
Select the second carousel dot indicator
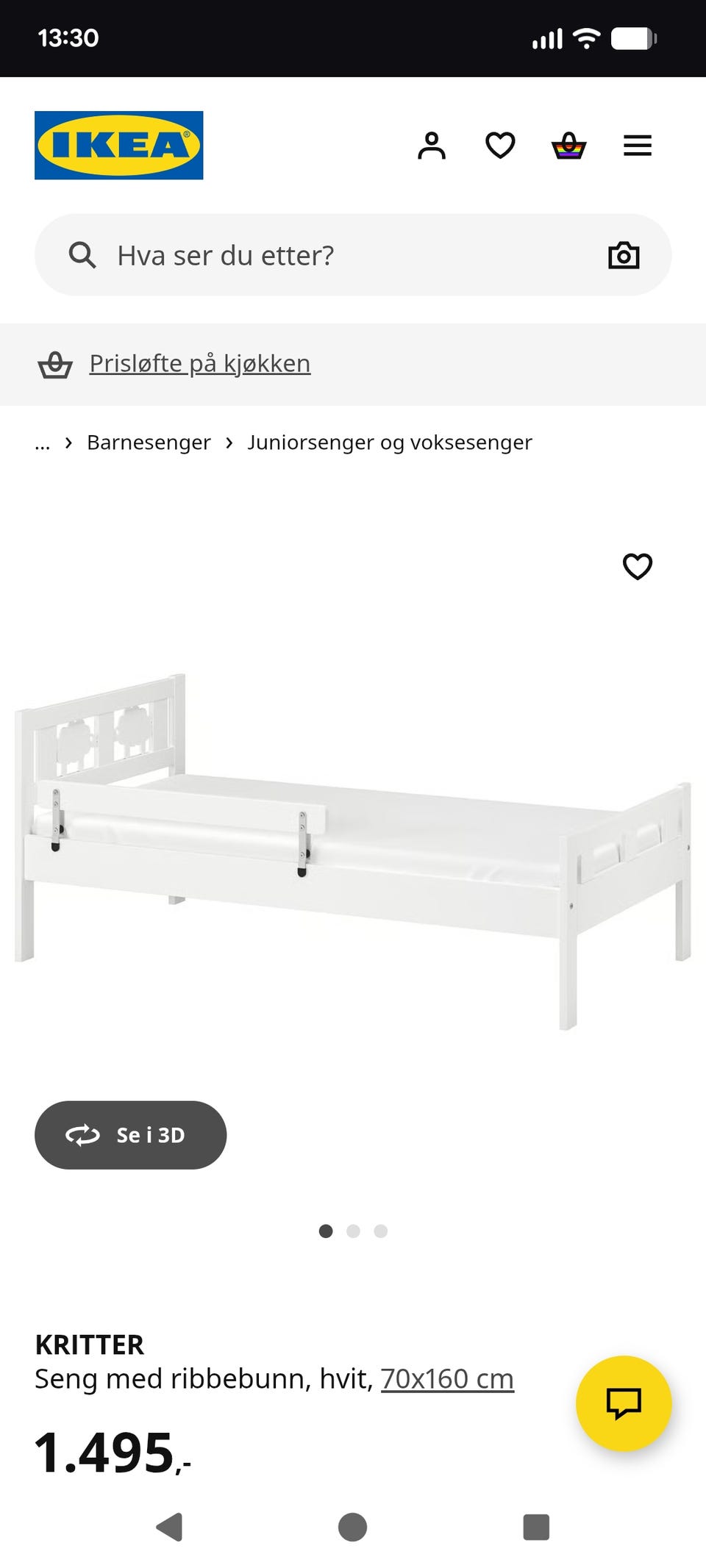click(353, 1231)
